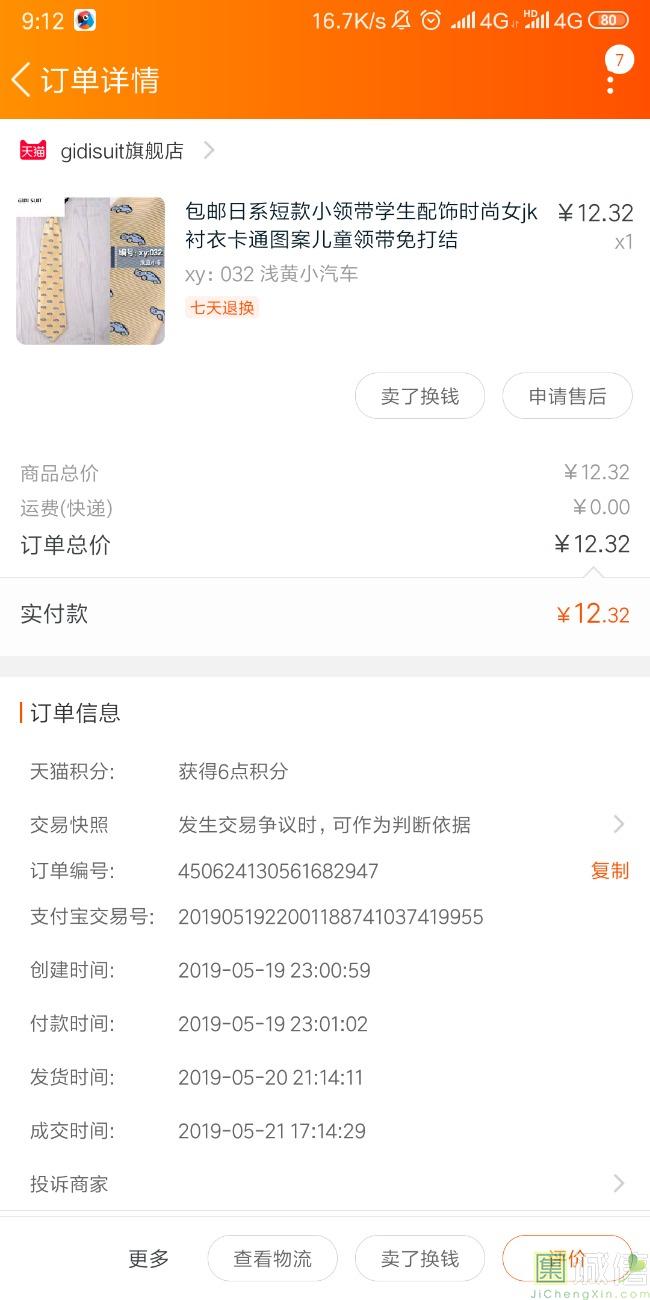Go back from the 订单详情 page
The image size is (650, 1300).
click(x=22, y=80)
